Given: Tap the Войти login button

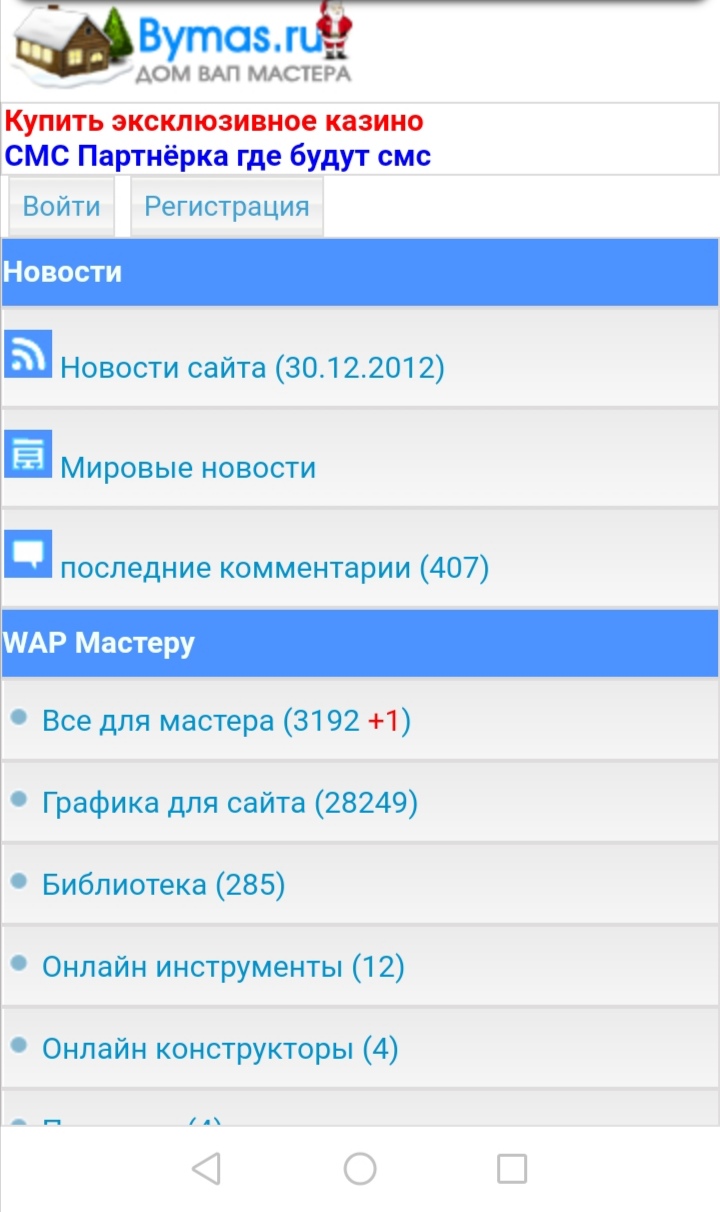Looking at the screenshot, I should point(61,207).
